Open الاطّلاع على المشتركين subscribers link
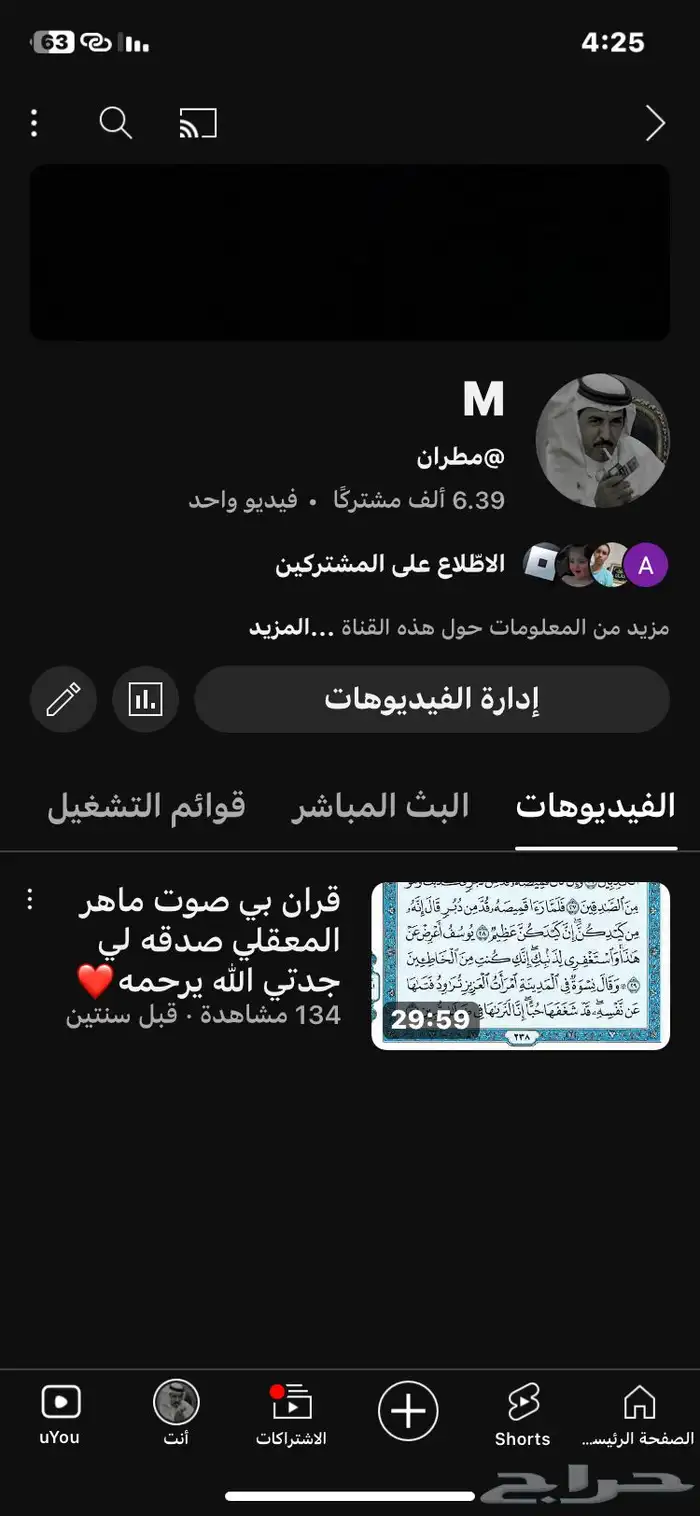Viewport: 700px width, 1516px height. 390,565
